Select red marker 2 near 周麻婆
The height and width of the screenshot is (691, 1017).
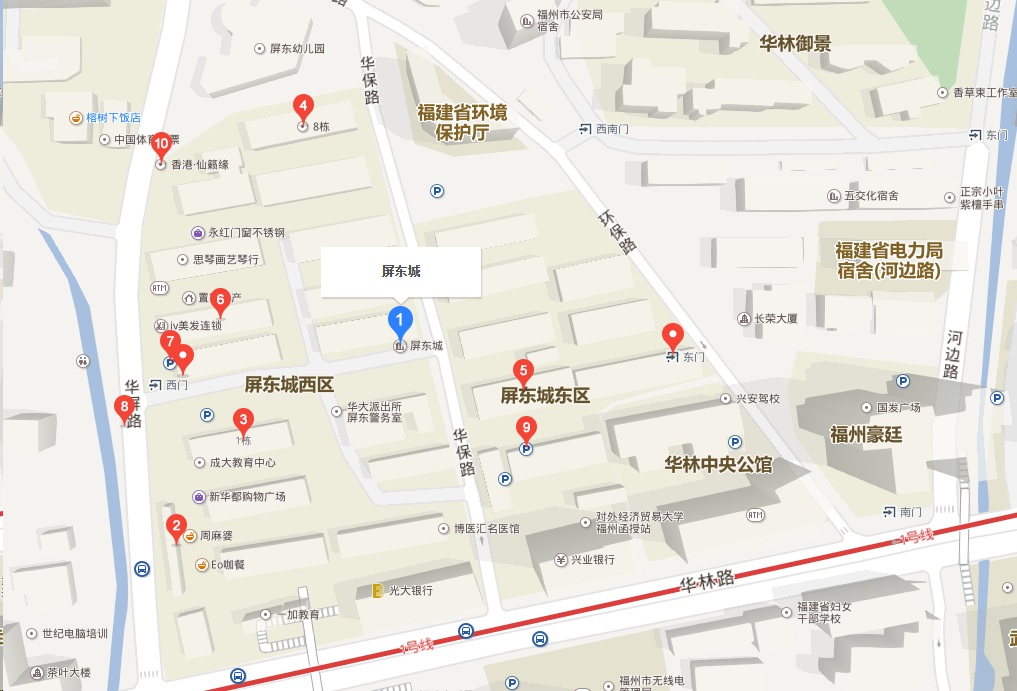point(177,527)
